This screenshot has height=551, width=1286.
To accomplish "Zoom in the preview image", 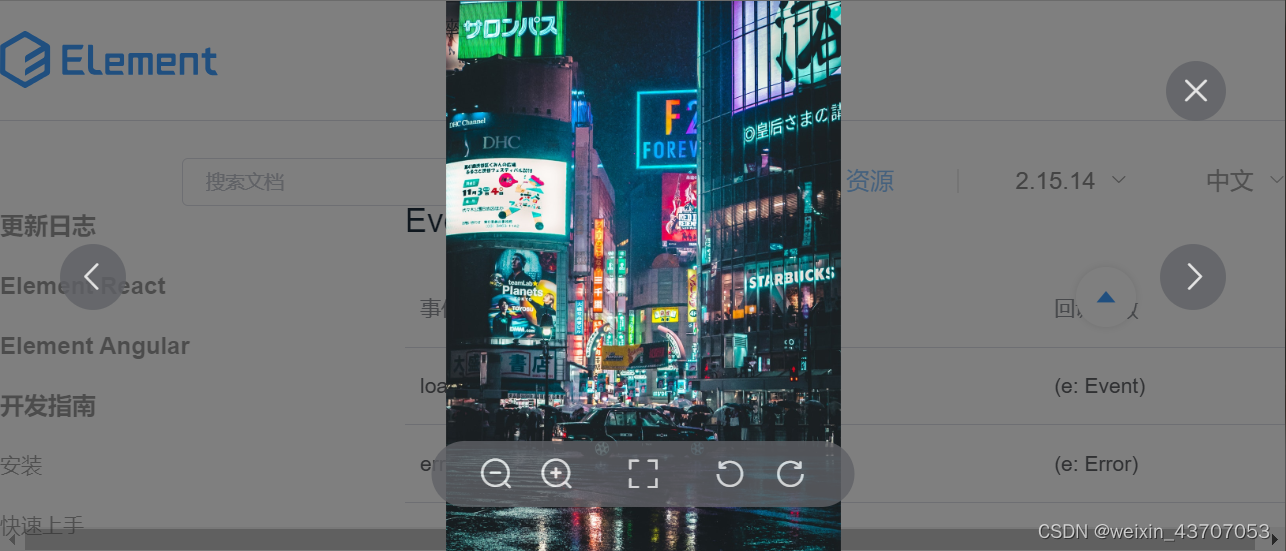I will [x=557, y=474].
